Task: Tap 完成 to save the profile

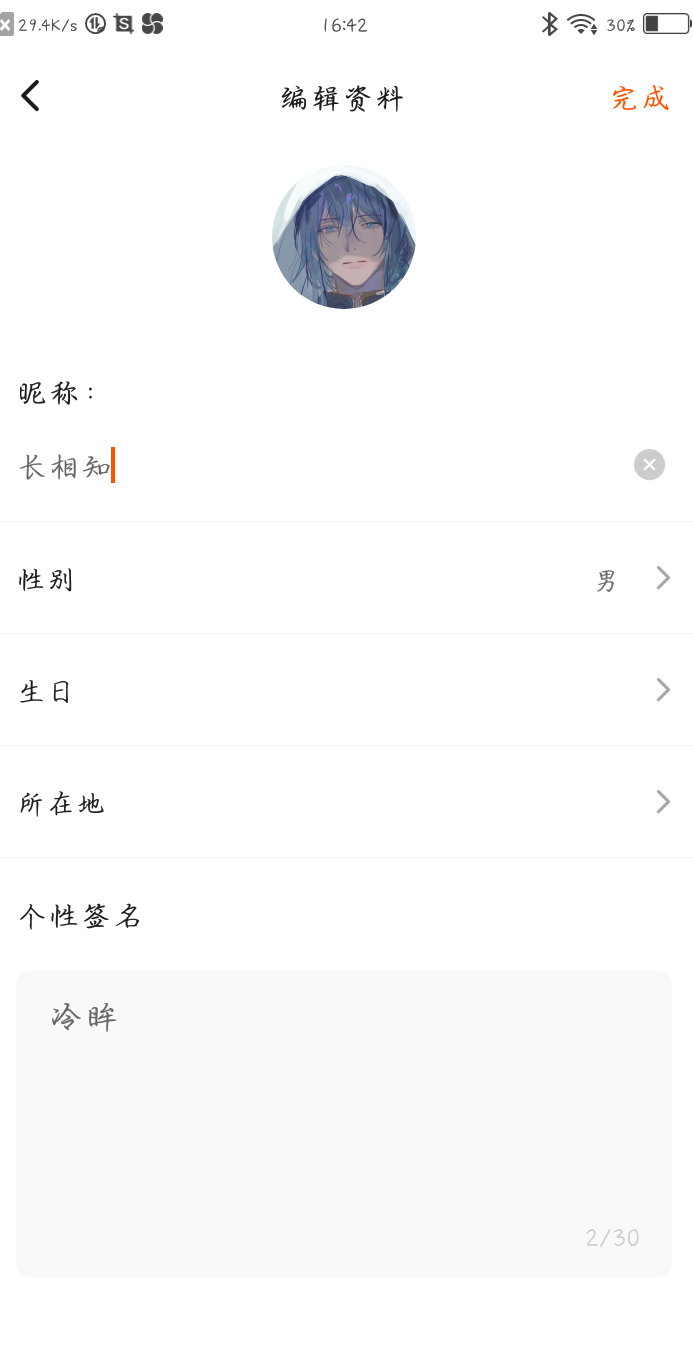Action: click(640, 98)
